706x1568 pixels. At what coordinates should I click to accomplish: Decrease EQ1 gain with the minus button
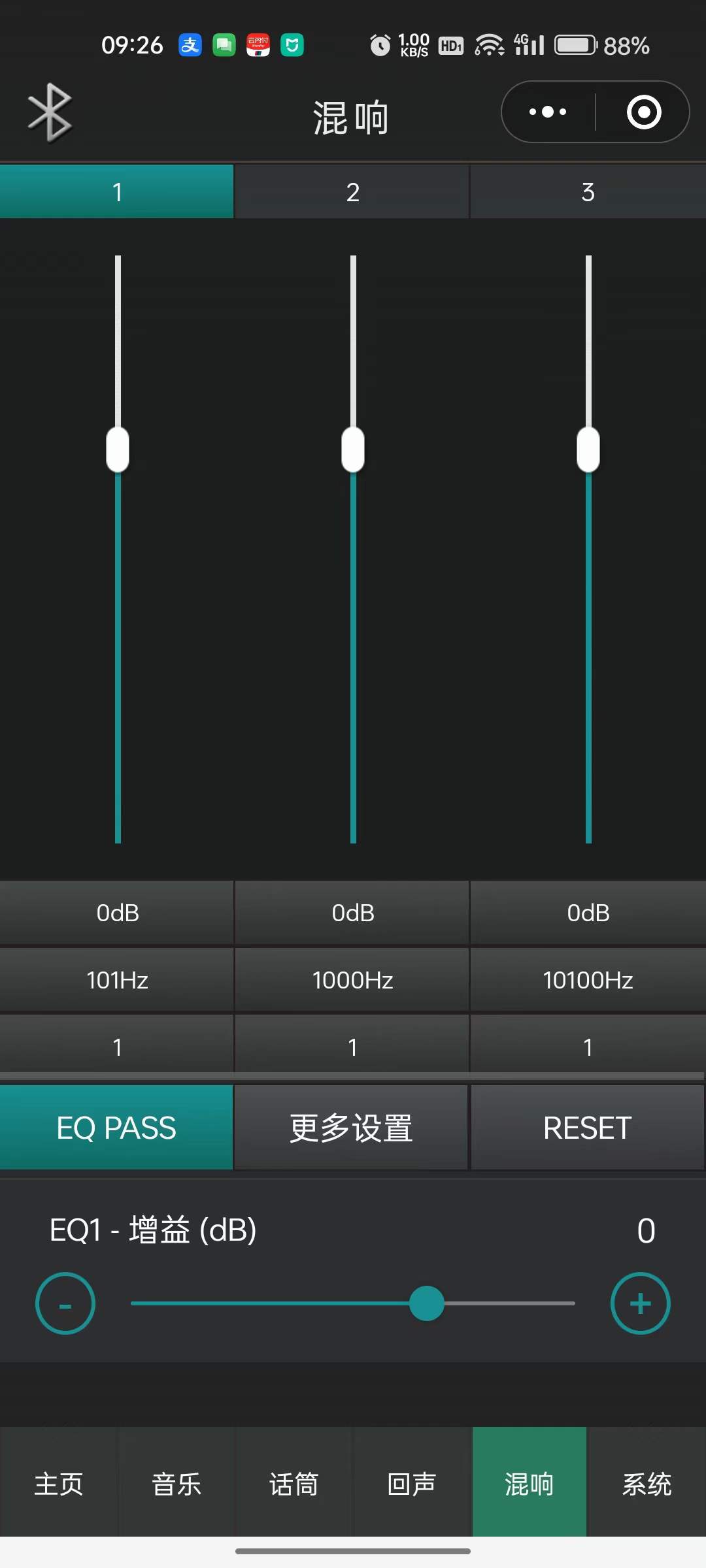coord(65,1303)
